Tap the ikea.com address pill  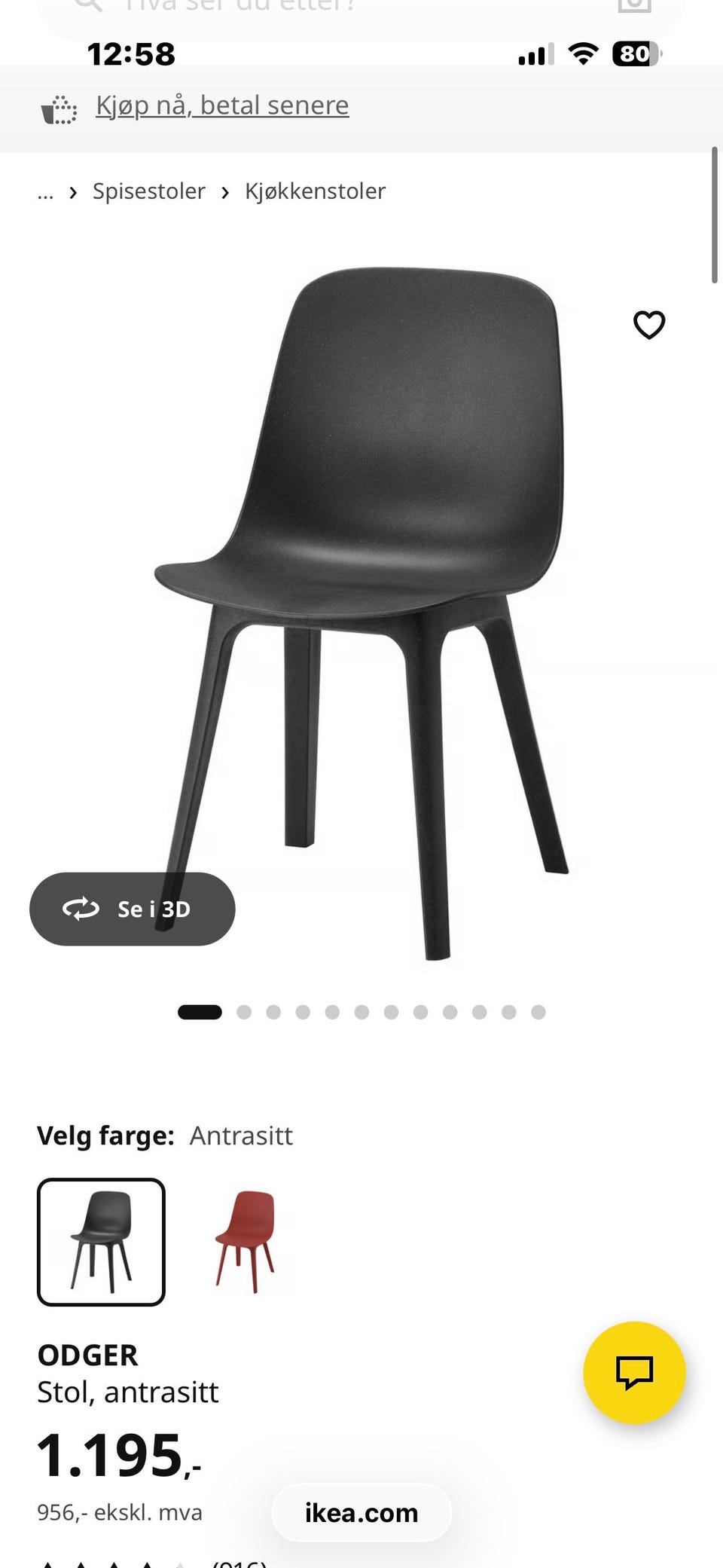361,1512
